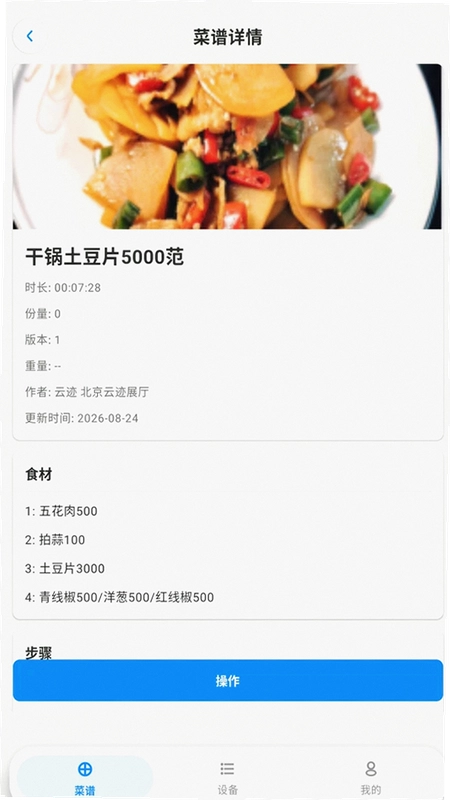Go to the 我的 tab

coord(370,777)
